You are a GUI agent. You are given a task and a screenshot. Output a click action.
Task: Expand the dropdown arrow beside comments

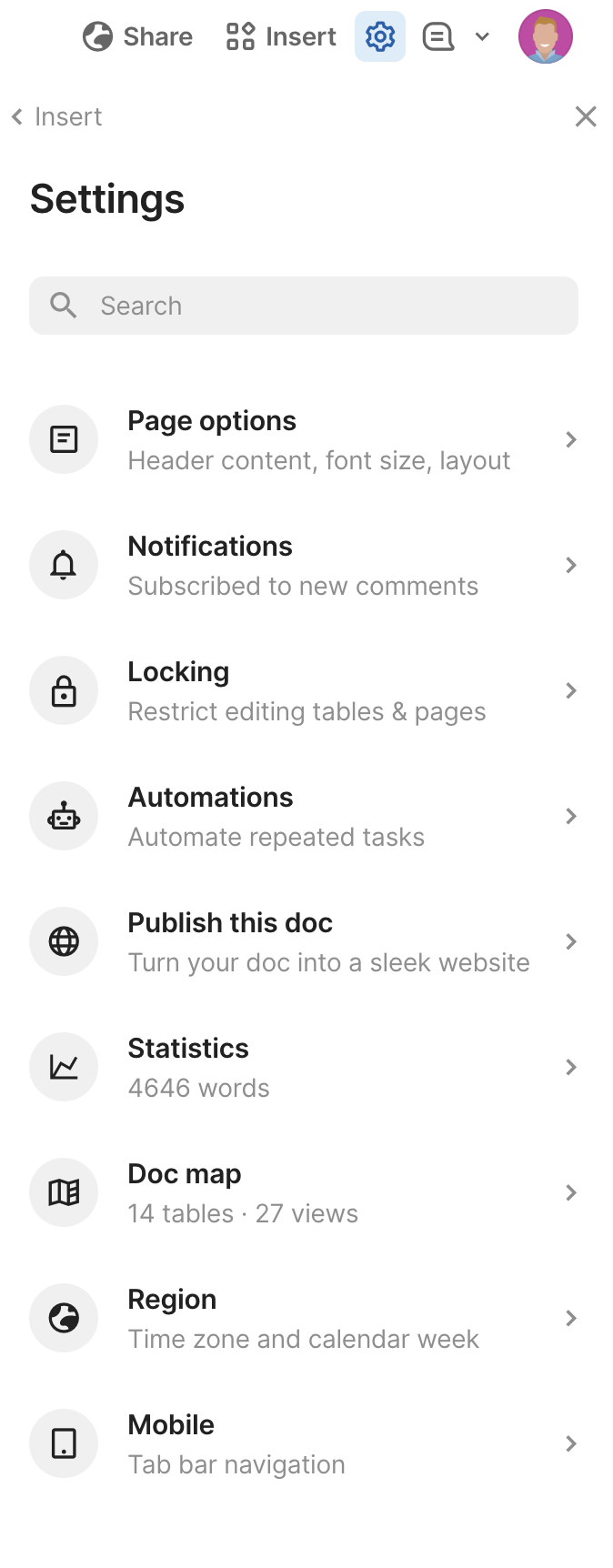tap(483, 36)
